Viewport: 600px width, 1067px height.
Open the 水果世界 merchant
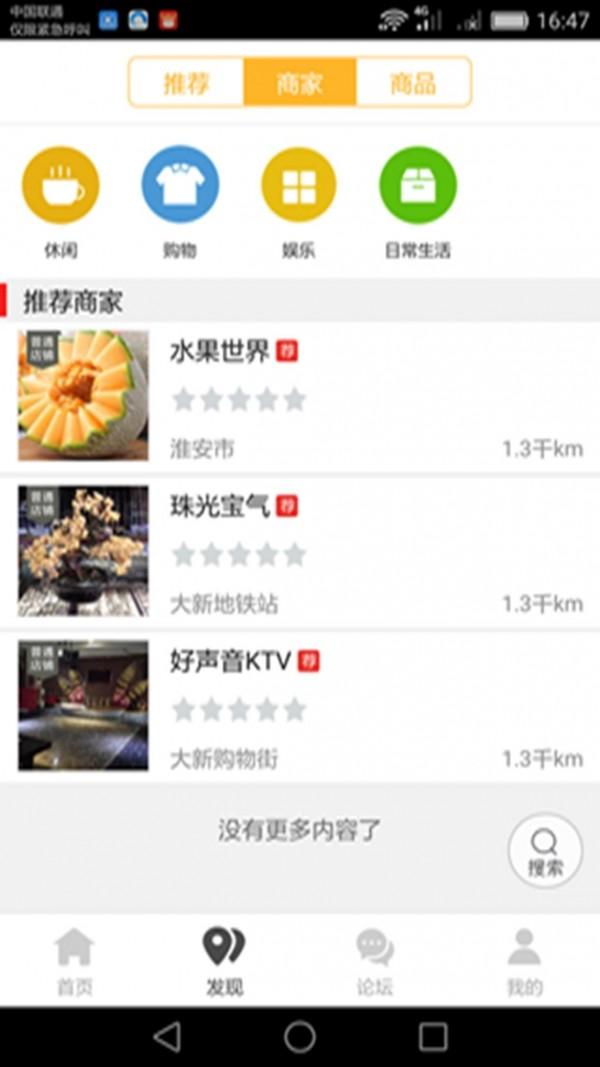[300, 396]
